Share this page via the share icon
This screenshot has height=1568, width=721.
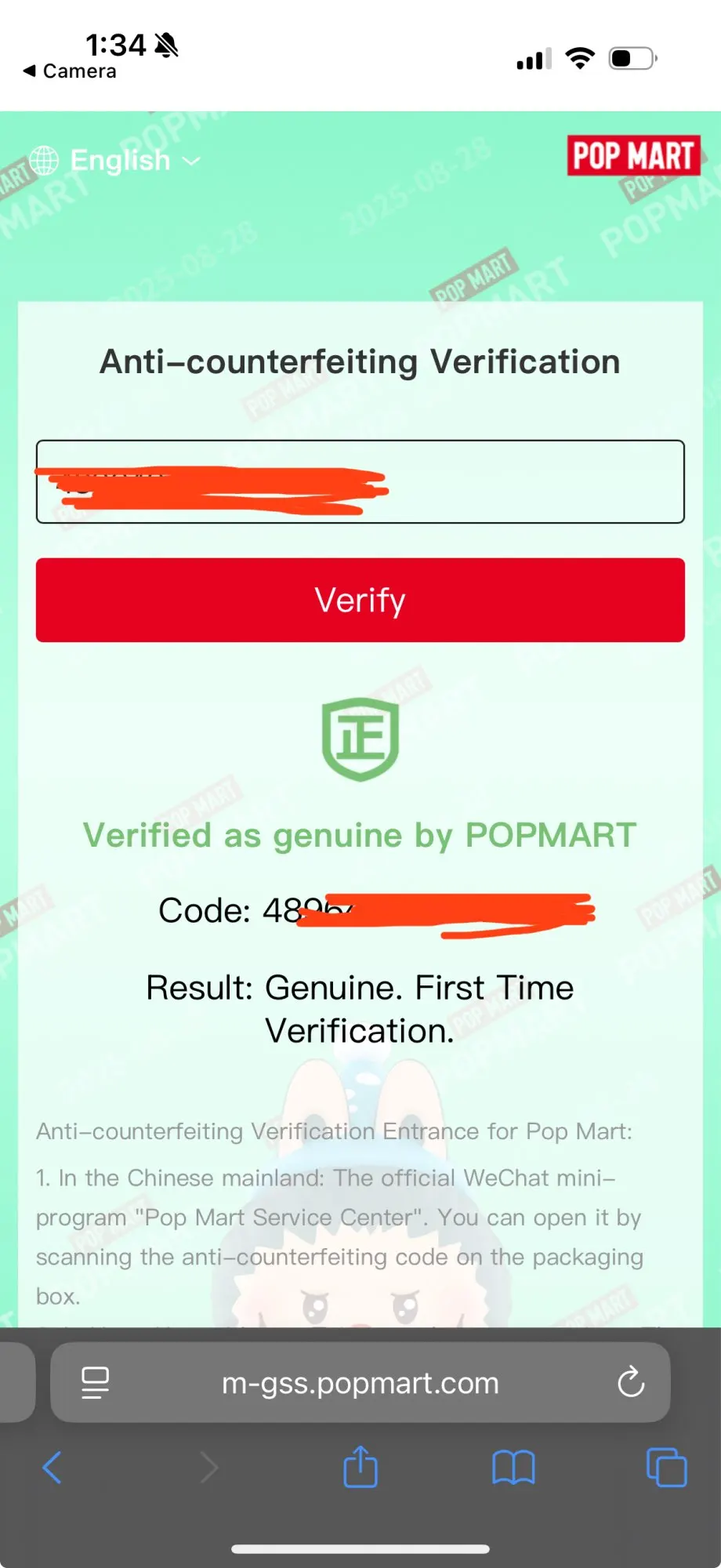[x=360, y=1466]
